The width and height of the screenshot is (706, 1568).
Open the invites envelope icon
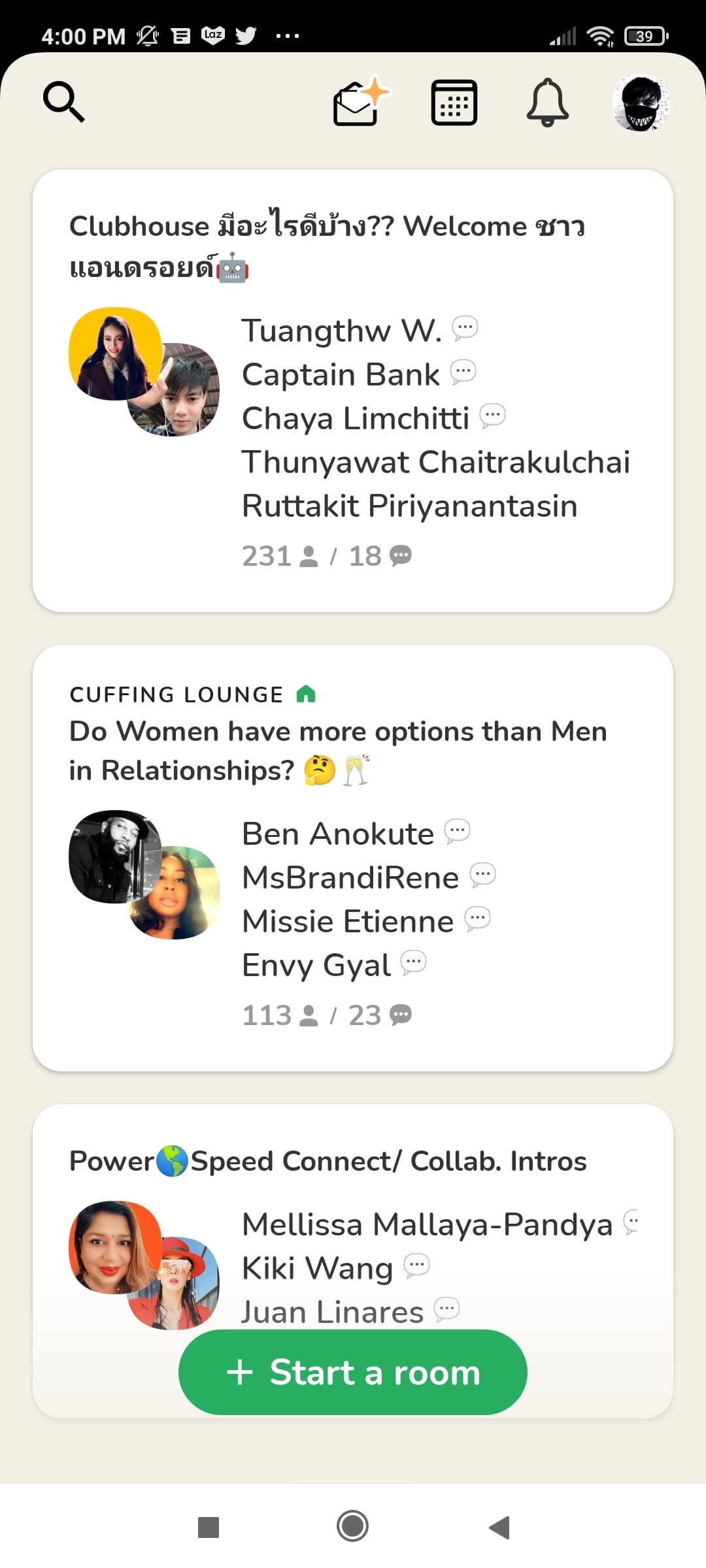pyautogui.click(x=361, y=101)
